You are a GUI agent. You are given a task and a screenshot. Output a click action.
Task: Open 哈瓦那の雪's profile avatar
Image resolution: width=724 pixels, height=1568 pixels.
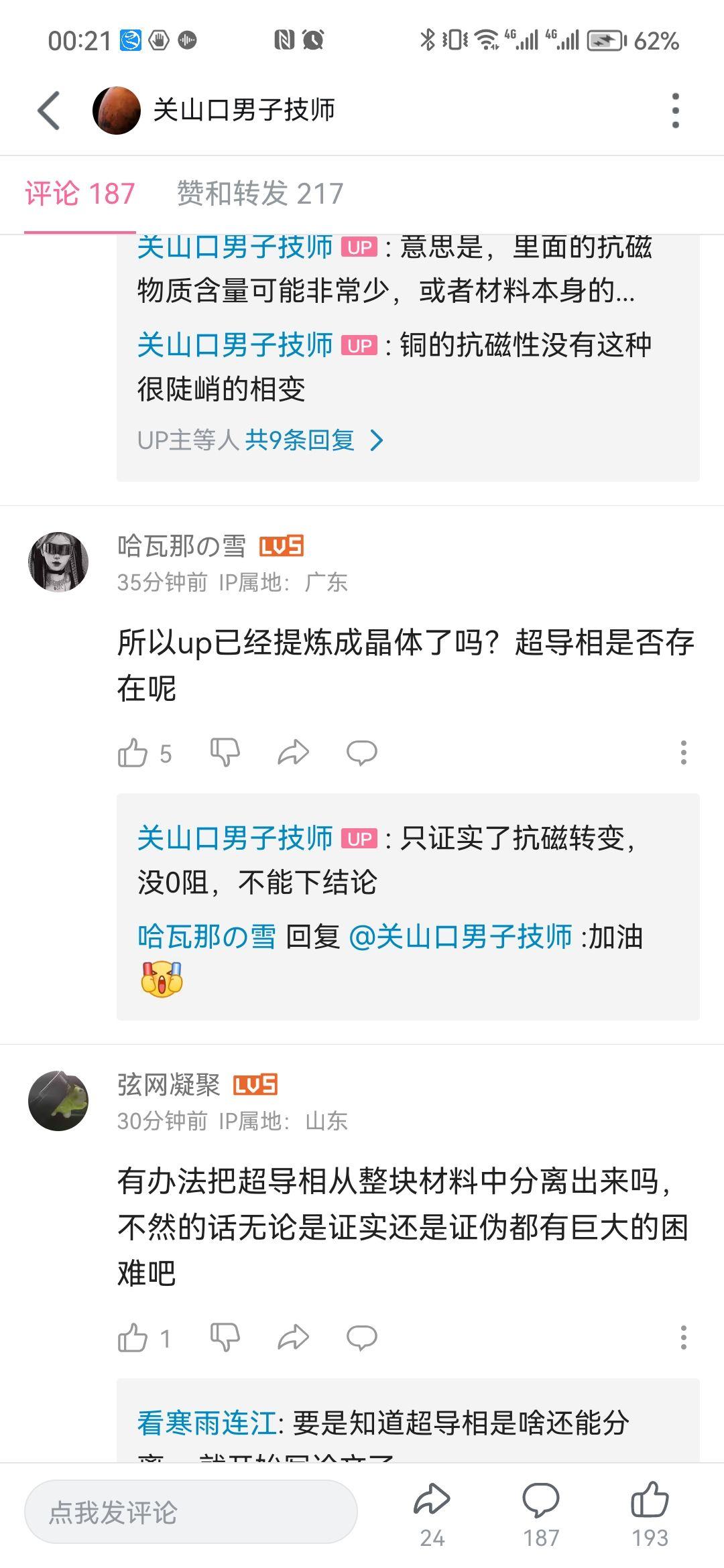[x=58, y=562]
